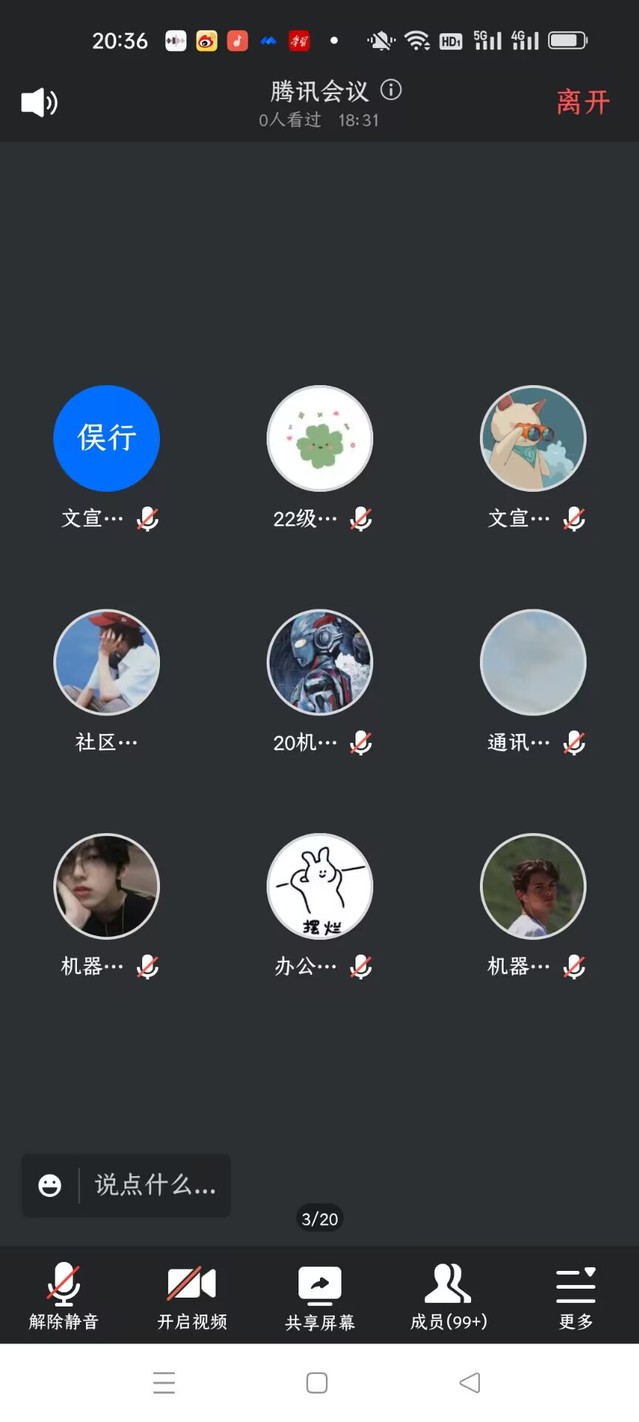Leave the meeting via 离开

(x=583, y=102)
